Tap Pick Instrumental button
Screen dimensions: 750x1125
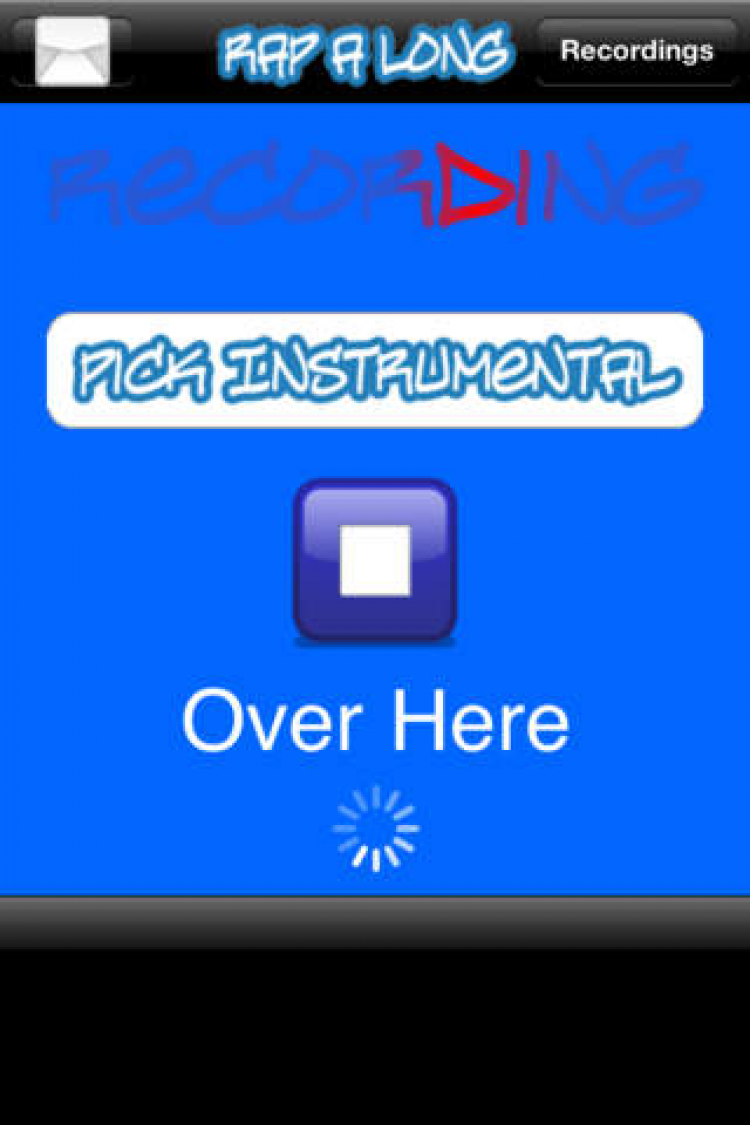click(x=375, y=371)
